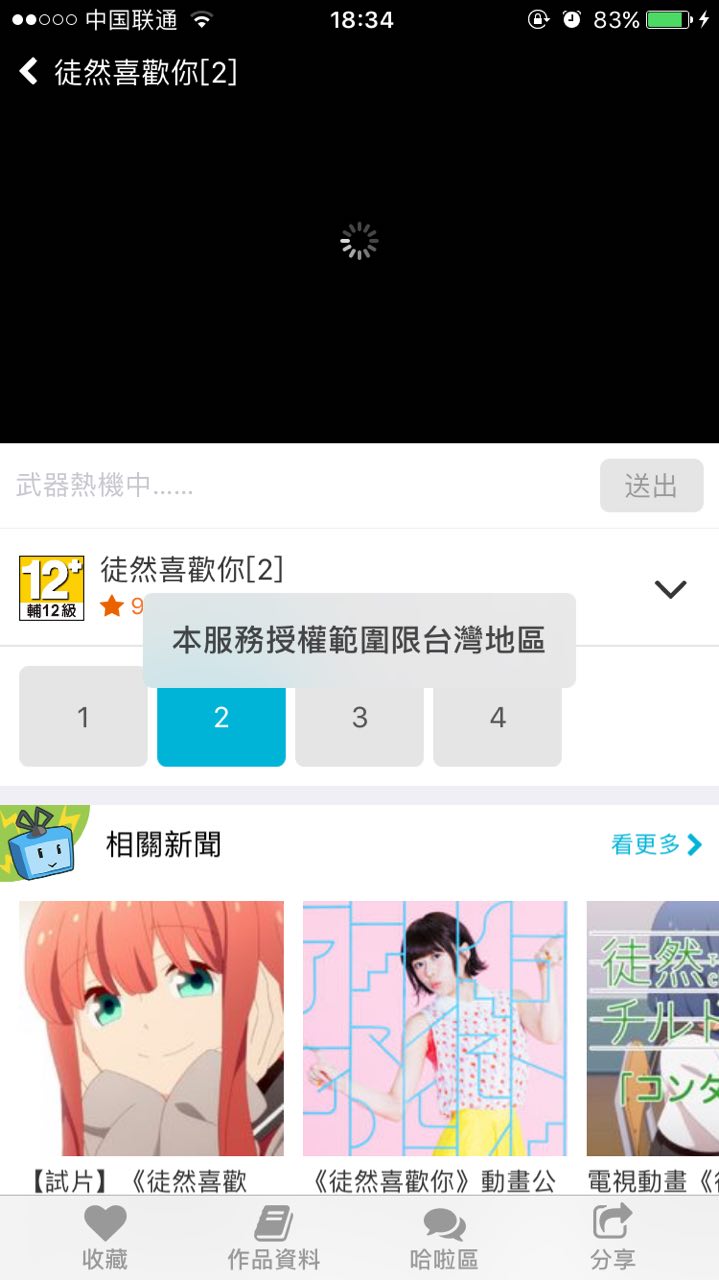Expand the 徒然喜歡你[2] details chevron
The width and height of the screenshot is (719, 1280).
coord(670,589)
